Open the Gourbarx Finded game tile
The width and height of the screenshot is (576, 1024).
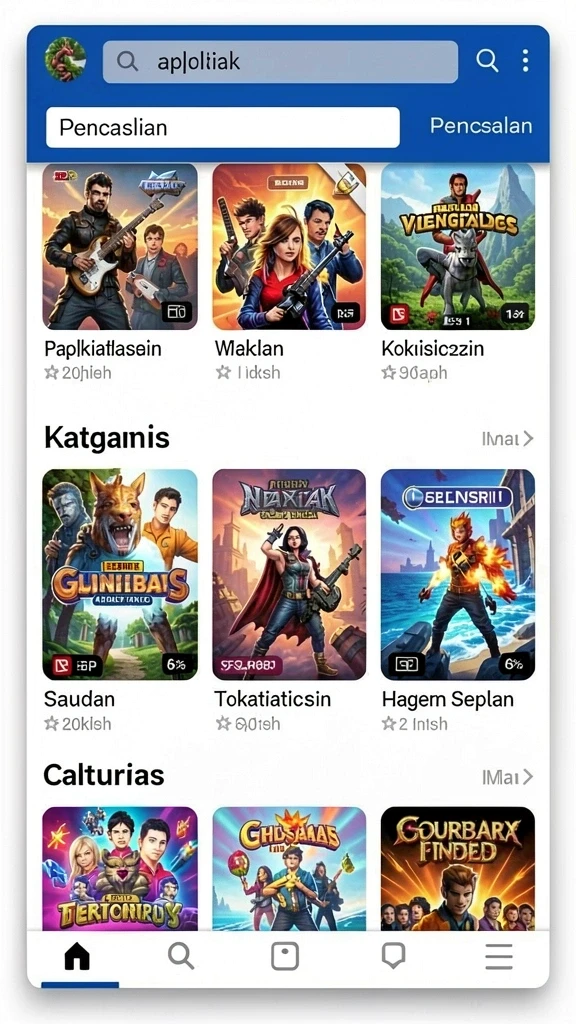458,869
